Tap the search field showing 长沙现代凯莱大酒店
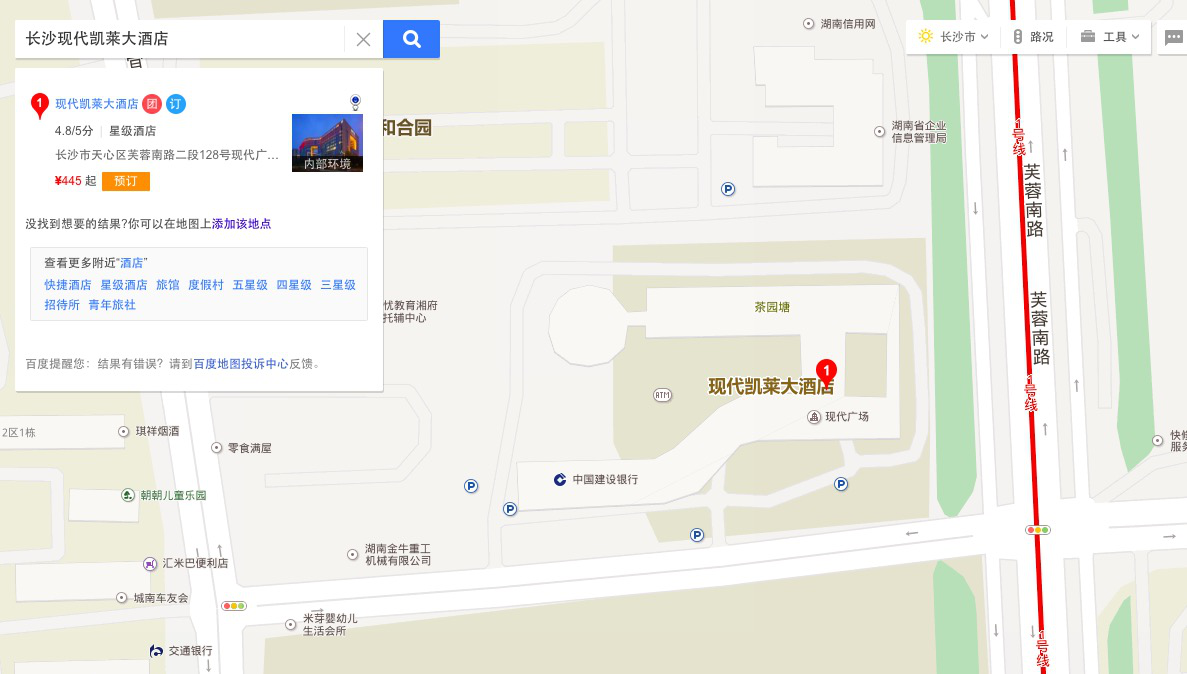Viewport: 1187px width, 674px height. click(180, 39)
